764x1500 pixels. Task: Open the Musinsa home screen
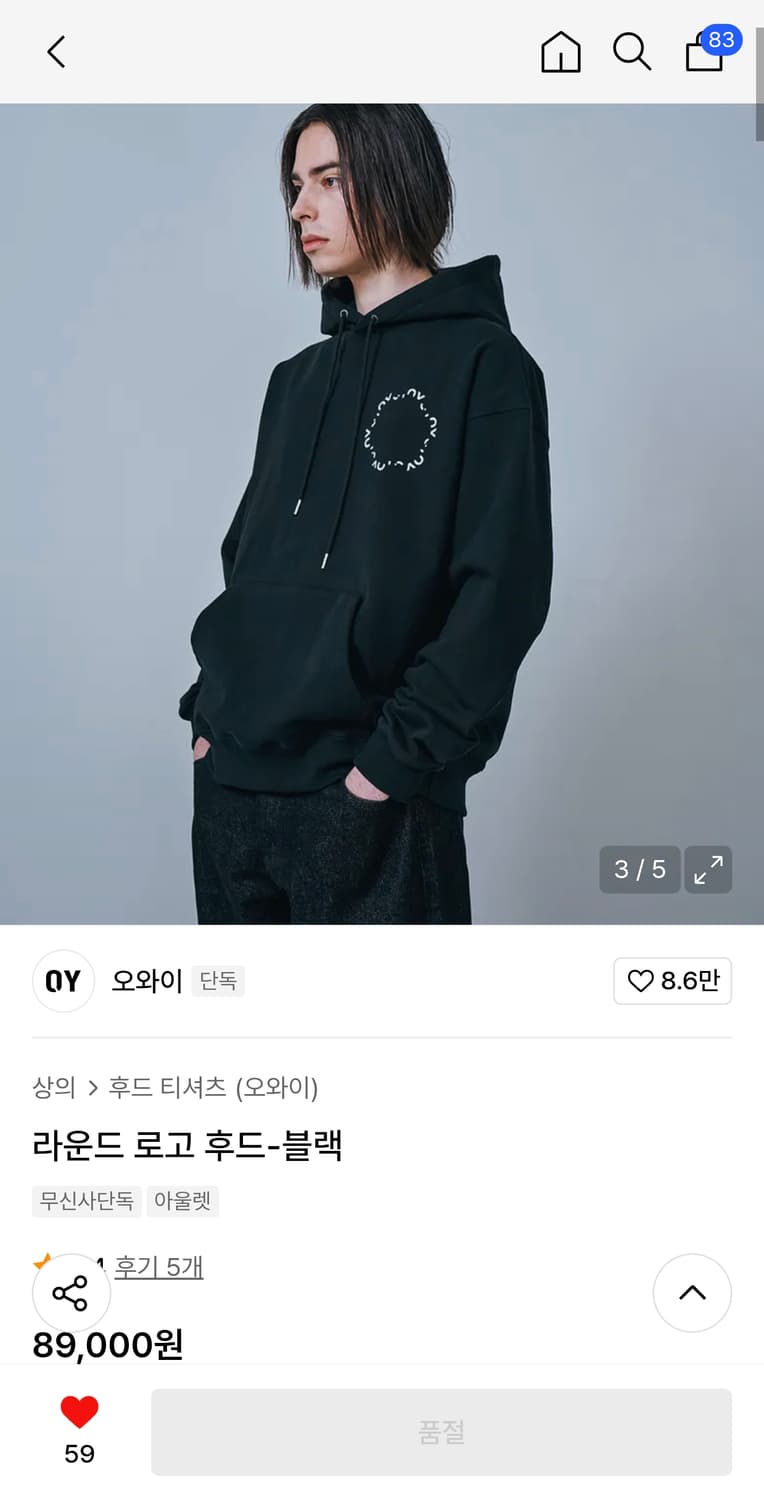click(x=561, y=53)
